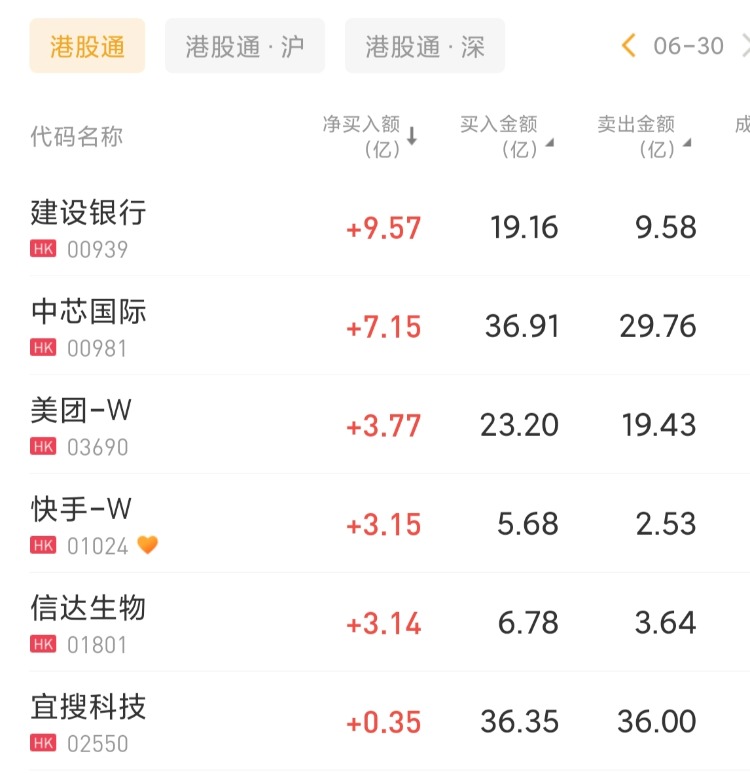Select the 港股通 tab

87,46
